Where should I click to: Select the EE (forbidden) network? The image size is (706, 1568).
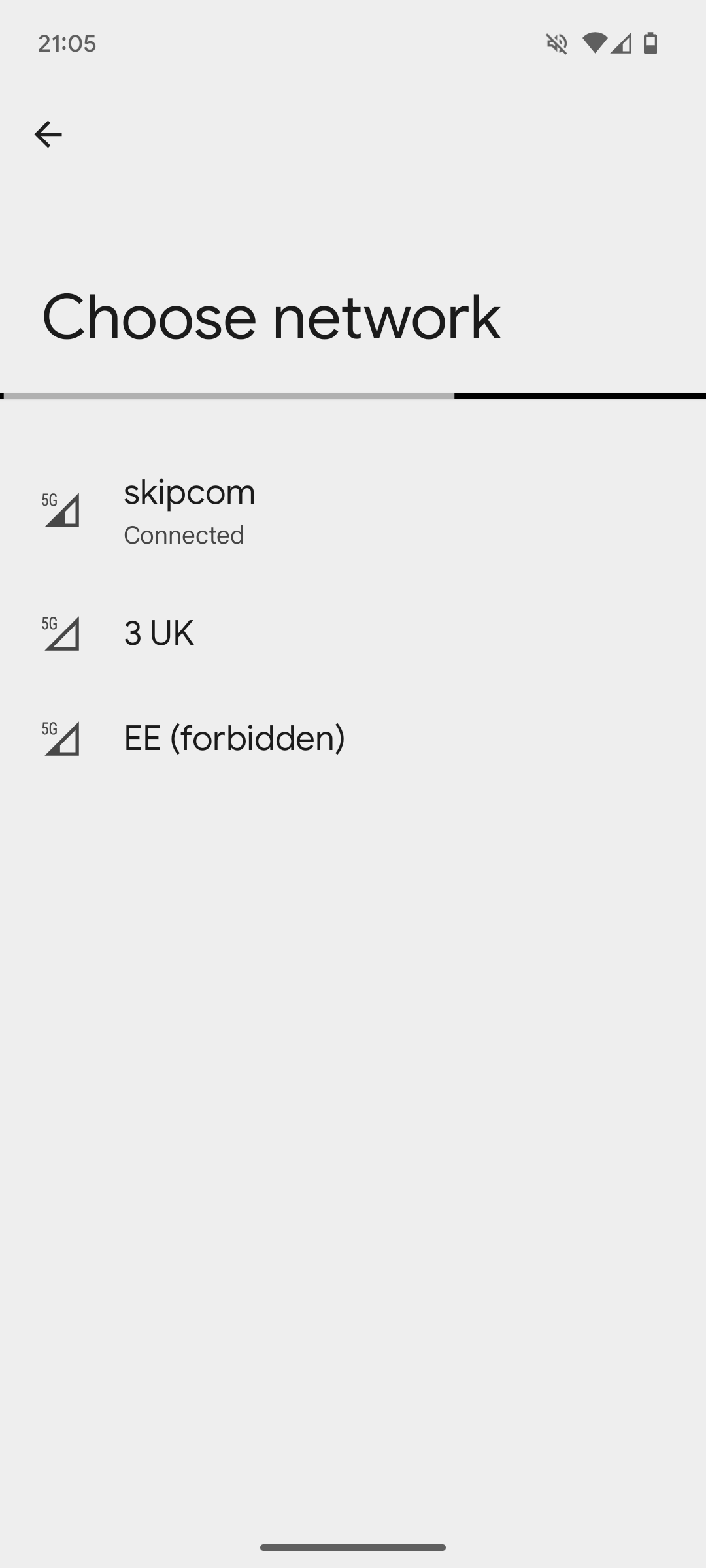pyautogui.click(x=353, y=738)
